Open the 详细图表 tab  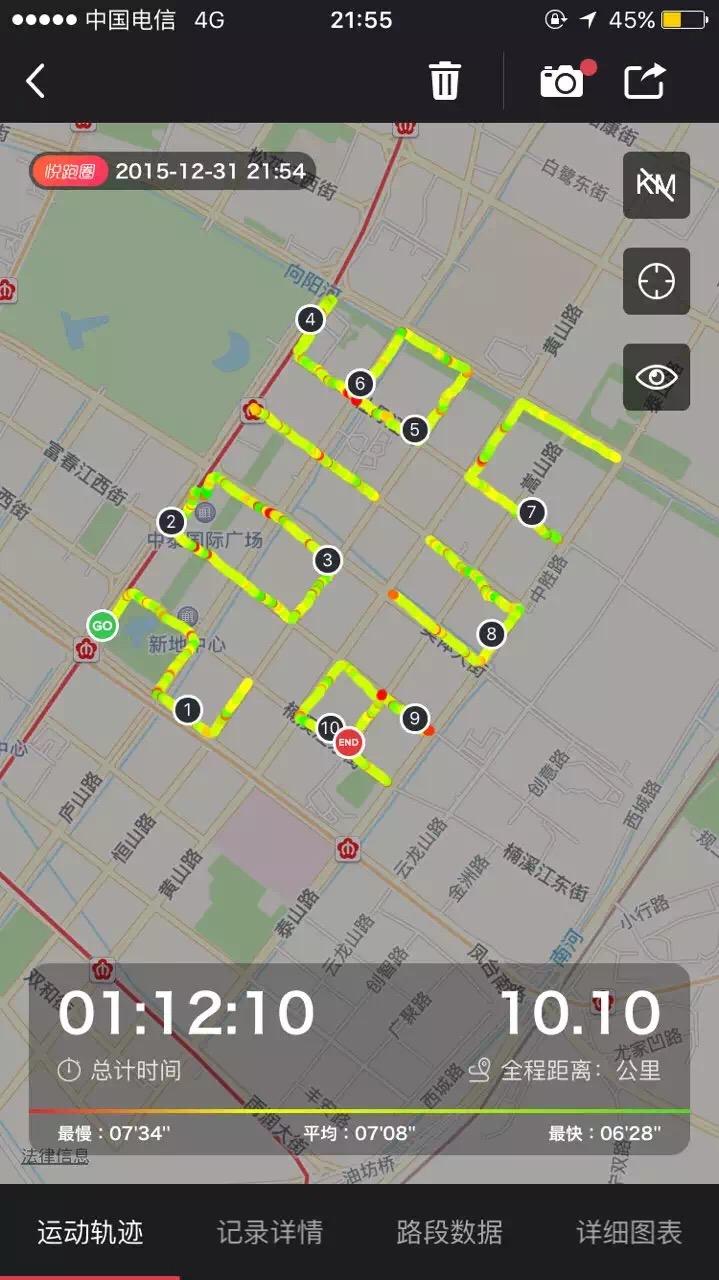(629, 1232)
